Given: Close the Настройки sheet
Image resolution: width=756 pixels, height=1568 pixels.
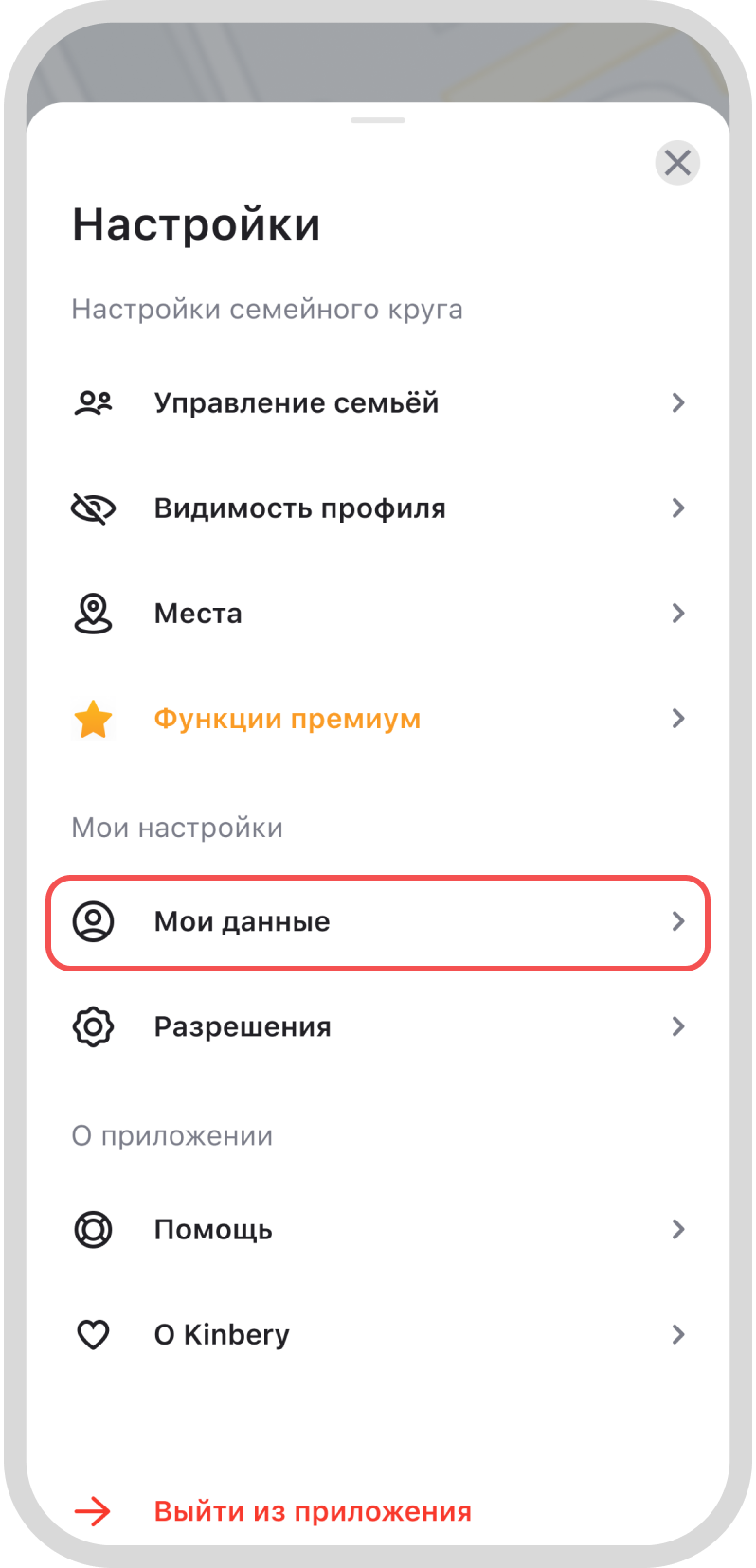Looking at the screenshot, I should click(677, 162).
